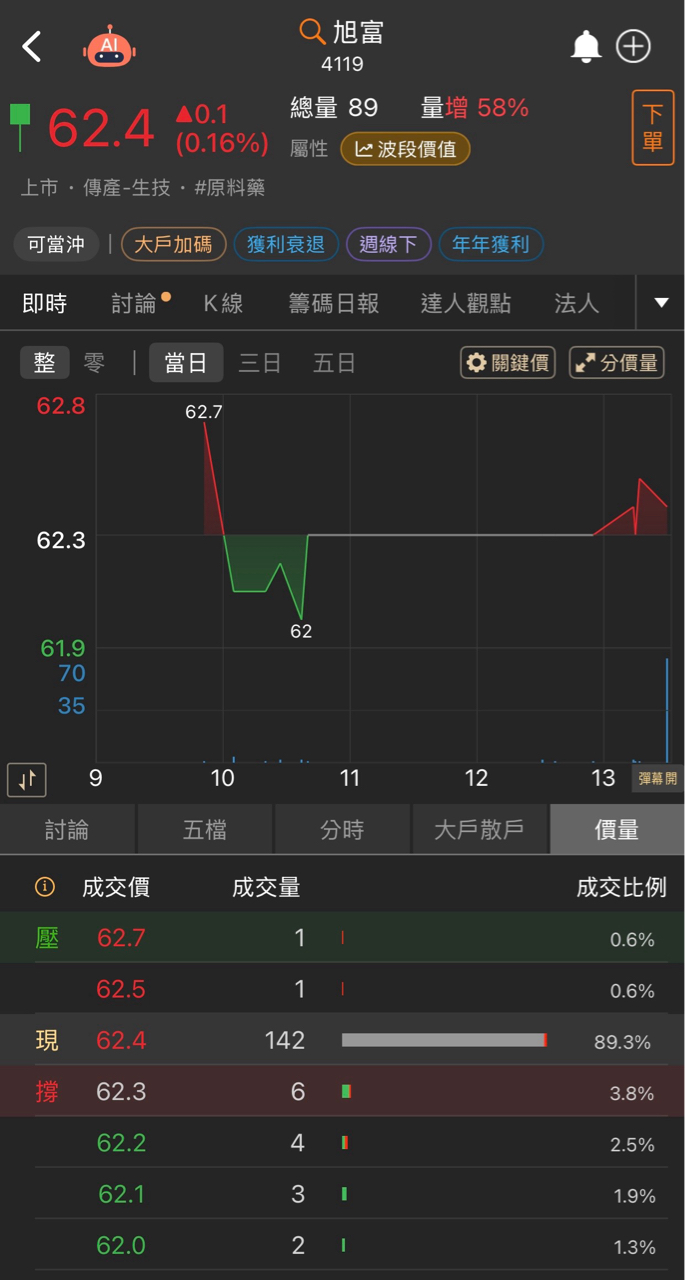Switch to the 大戶散戶 tab

[x=480, y=829]
